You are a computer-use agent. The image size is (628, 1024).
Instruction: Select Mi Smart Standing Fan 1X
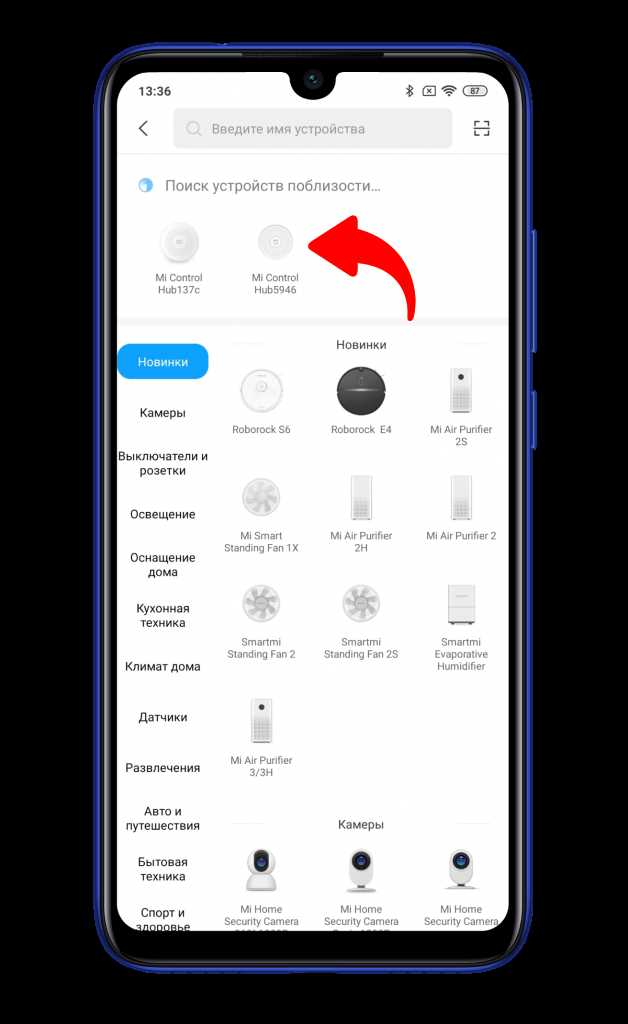point(261,512)
